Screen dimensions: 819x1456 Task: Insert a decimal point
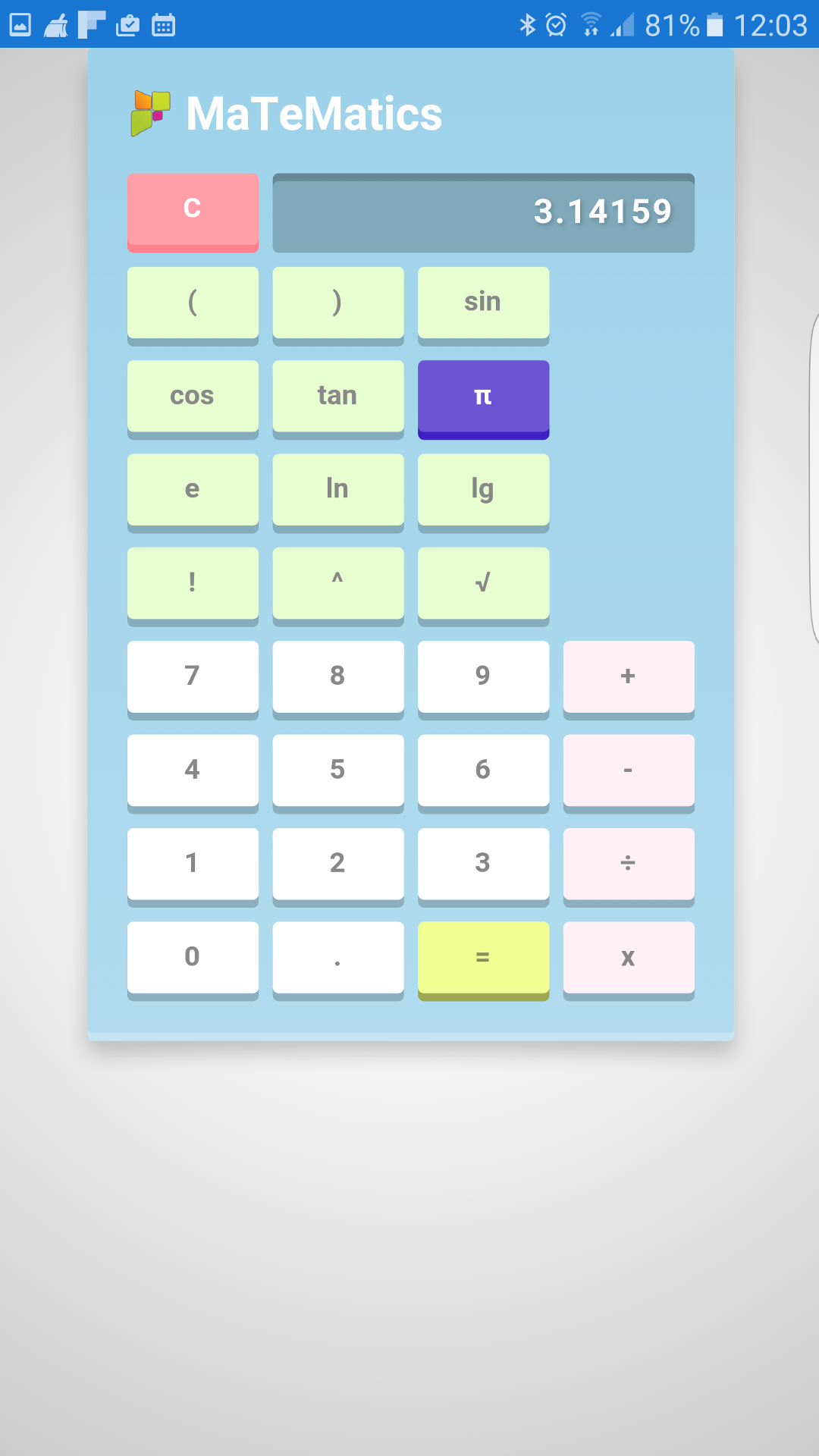pyautogui.click(x=337, y=957)
